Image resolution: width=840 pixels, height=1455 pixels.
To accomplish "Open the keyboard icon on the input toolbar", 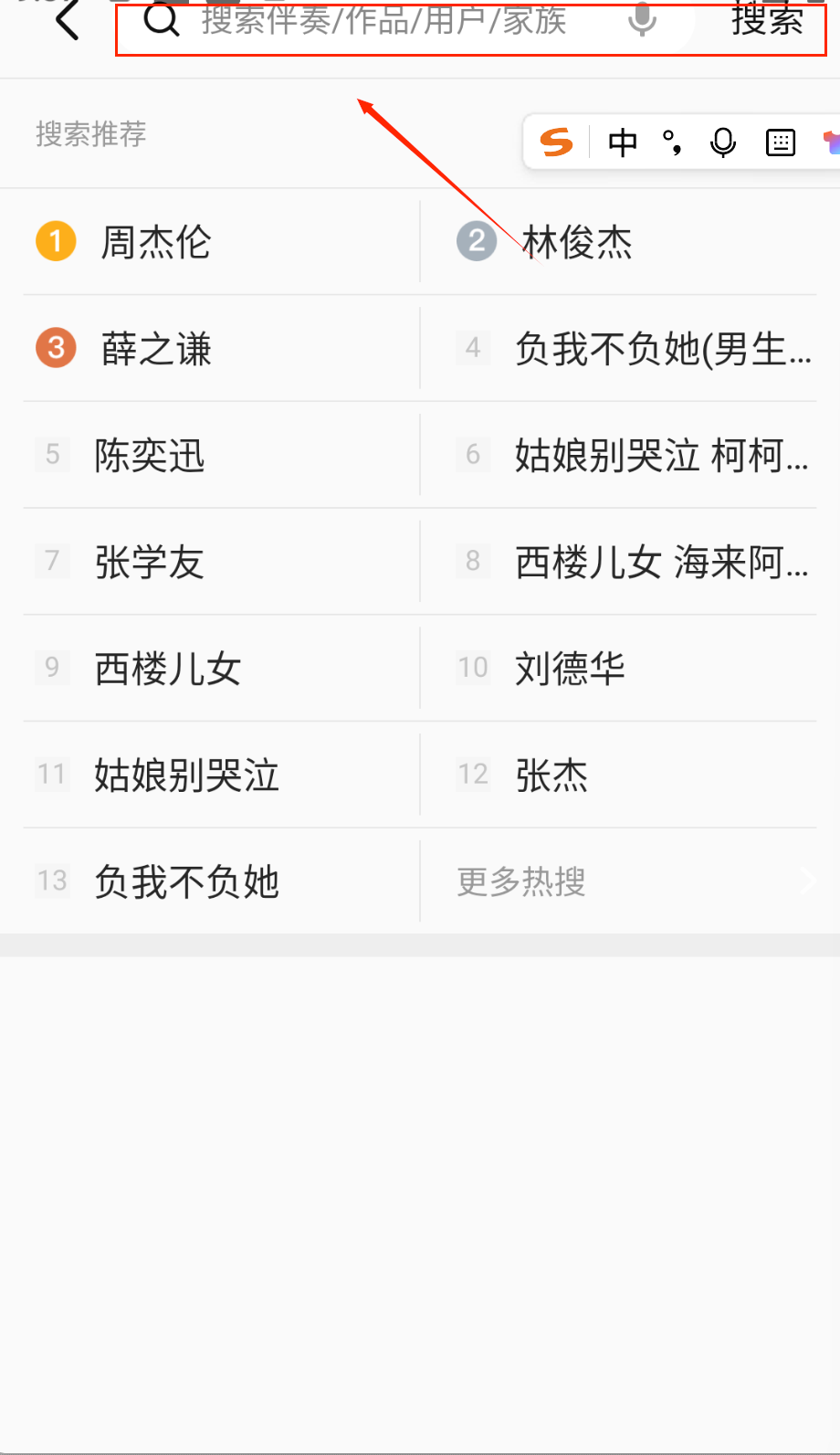I will [780, 142].
